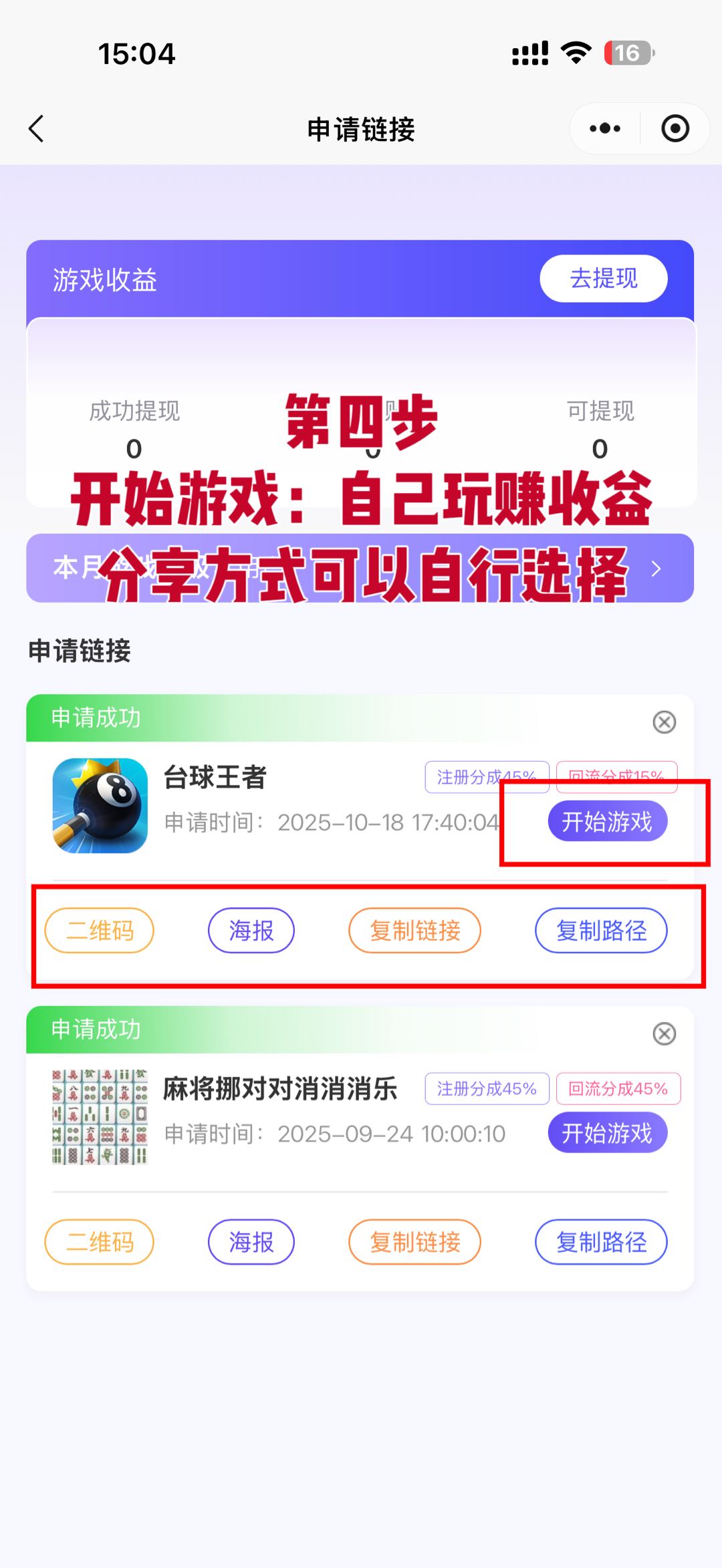Tap 海报 under 麻将挪对对消消消乐
Screen dimensions: 722x1568
tap(251, 1241)
